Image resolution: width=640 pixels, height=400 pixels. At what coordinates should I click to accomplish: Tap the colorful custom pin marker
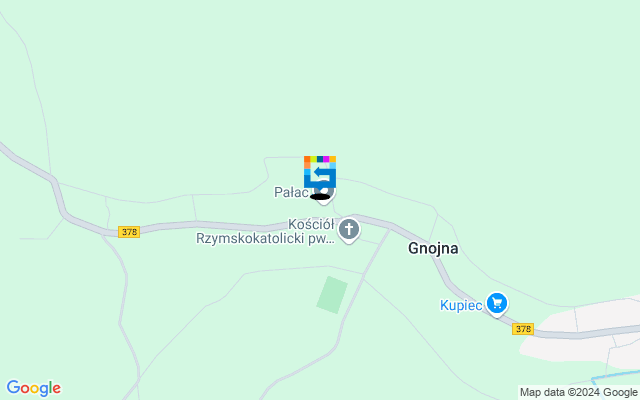tap(320, 171)
